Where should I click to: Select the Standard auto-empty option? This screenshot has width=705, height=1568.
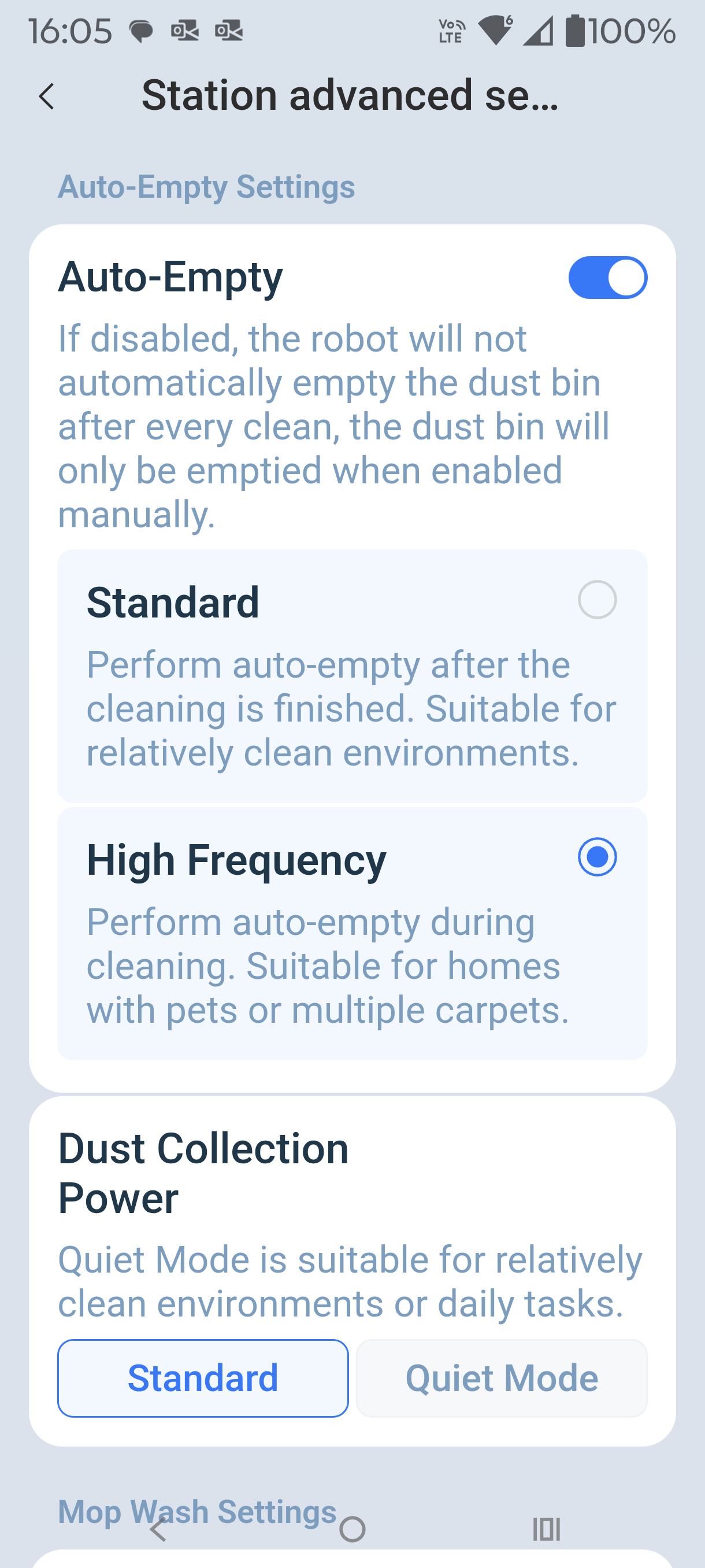coord(597,600)
